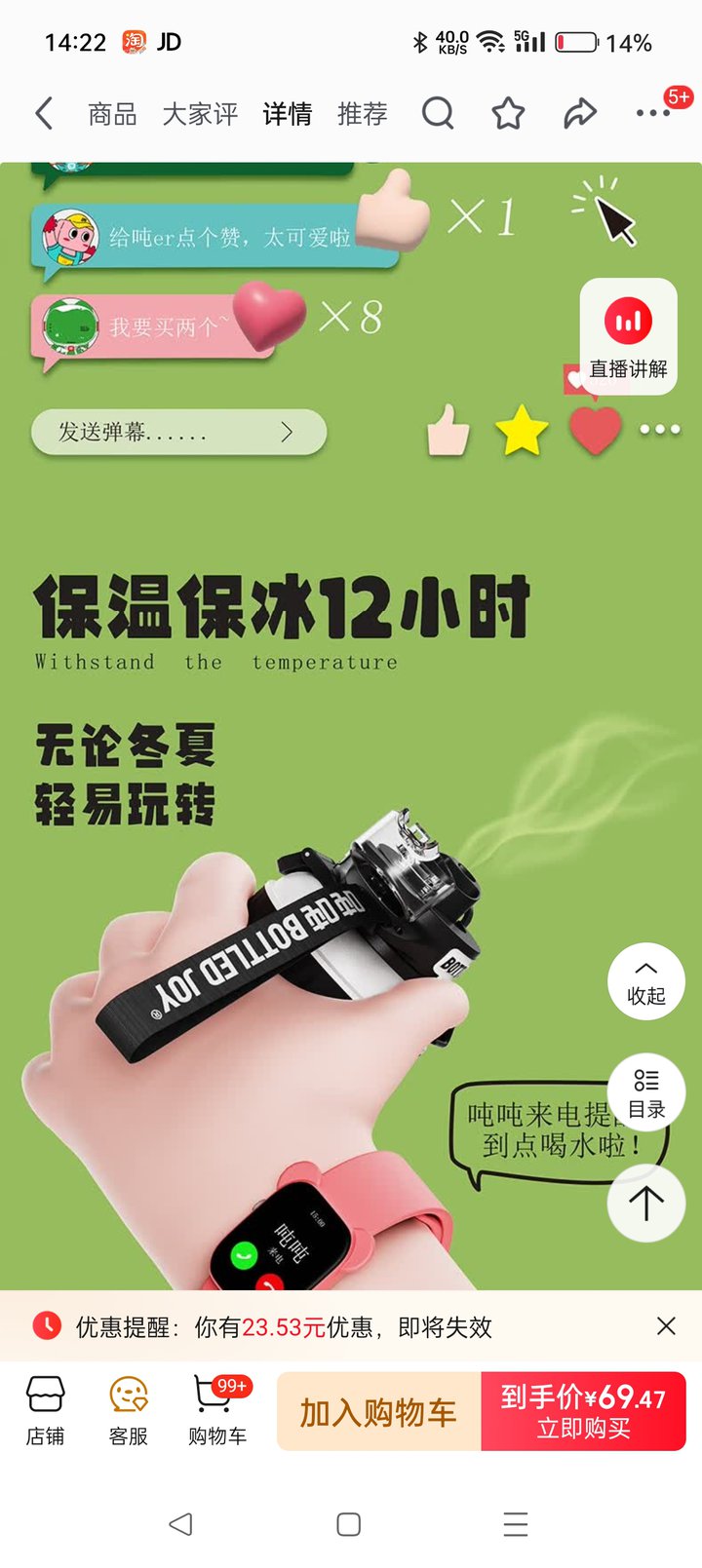Viewport: 702px width, 1568px height.
Task: Share this product
Action: (580, 113)
